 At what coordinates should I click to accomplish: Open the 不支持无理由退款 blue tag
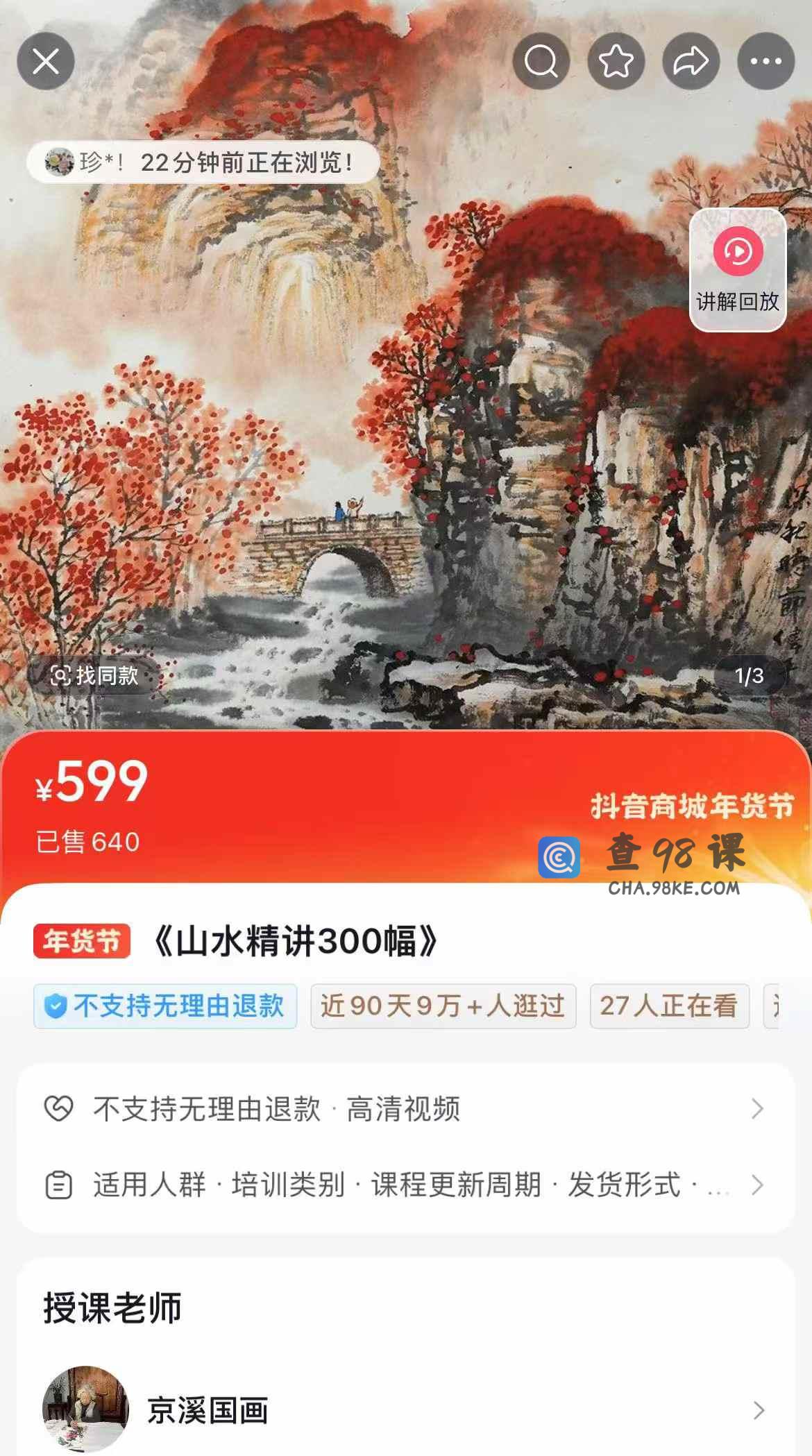pyautogui.click(x=165, y=1006)
